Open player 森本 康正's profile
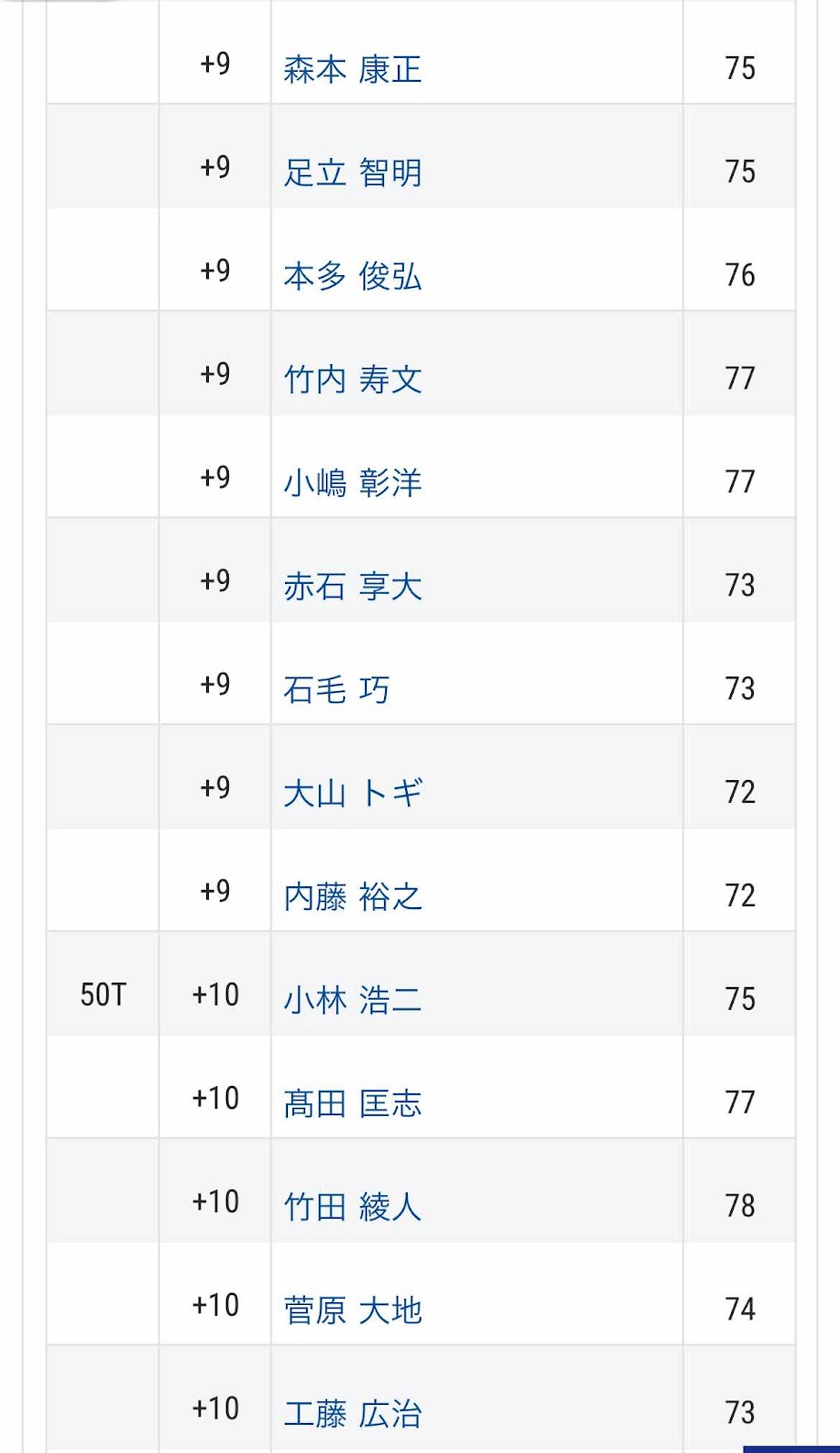The height and width of the screenshot is (1453, 840). pos(352,69)
